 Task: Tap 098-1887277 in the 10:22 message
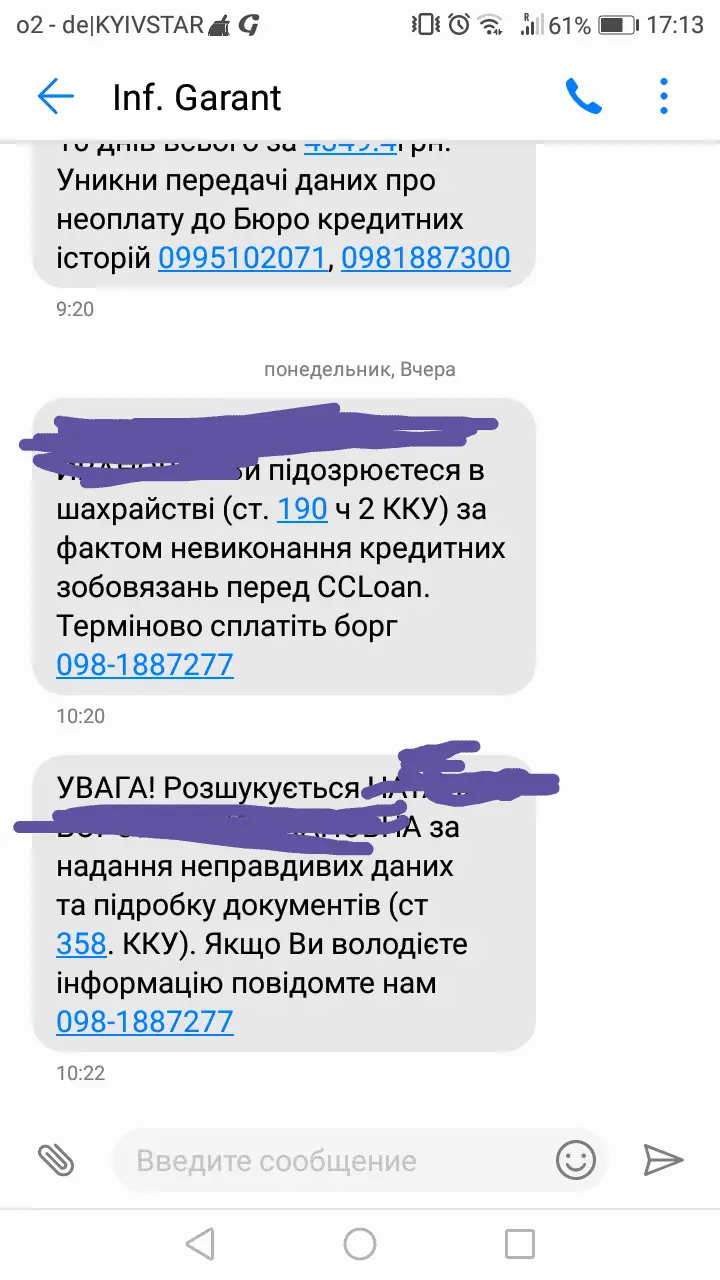(x=145, y=1021)
